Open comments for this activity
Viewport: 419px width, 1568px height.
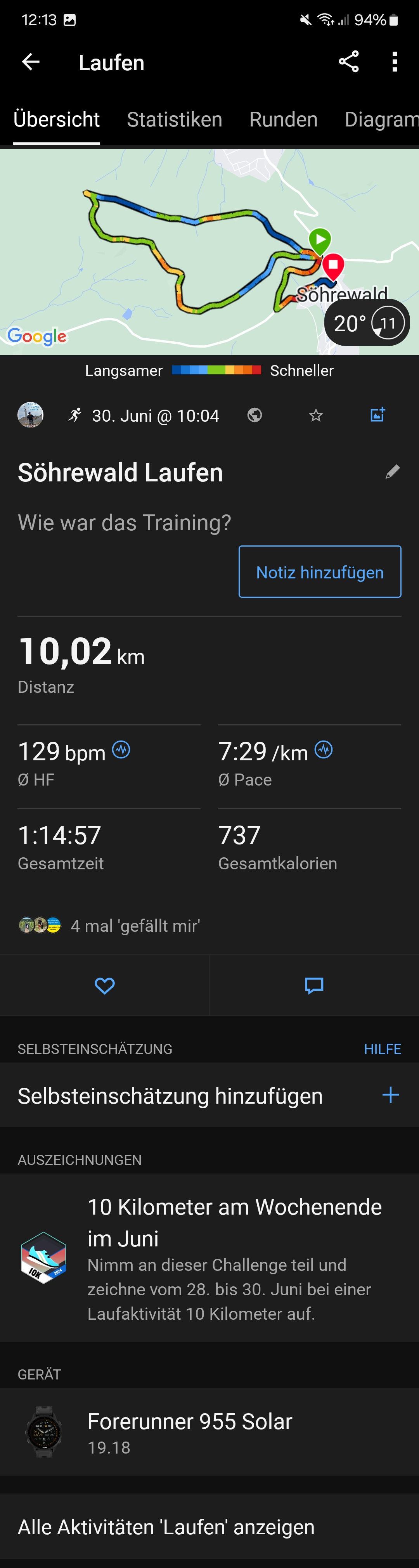(x=313, y=985)
